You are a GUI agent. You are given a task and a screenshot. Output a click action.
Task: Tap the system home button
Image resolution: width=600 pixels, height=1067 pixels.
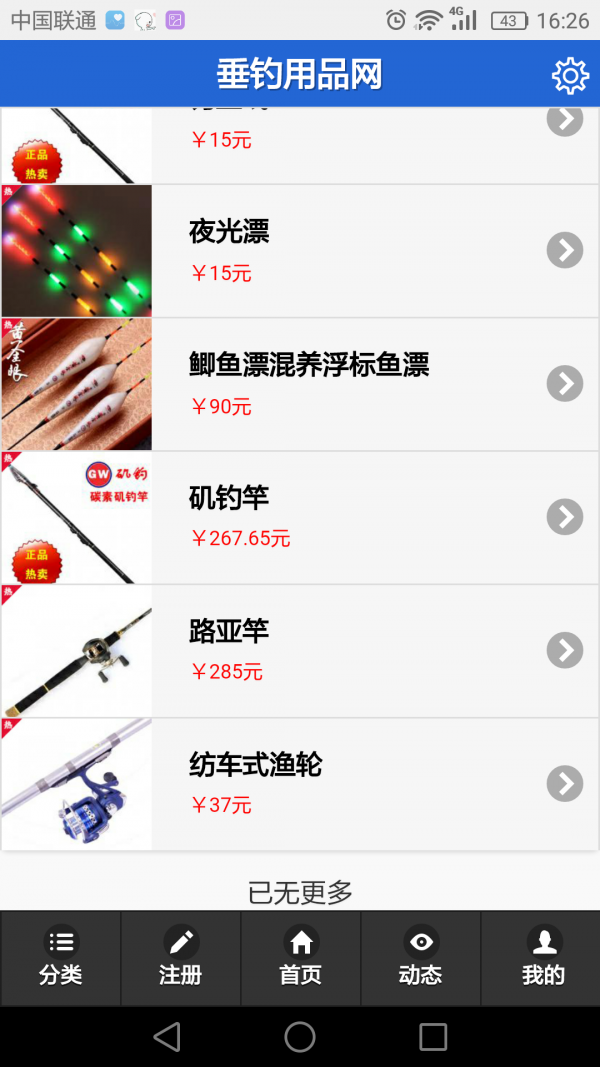tap(300, 1037)
